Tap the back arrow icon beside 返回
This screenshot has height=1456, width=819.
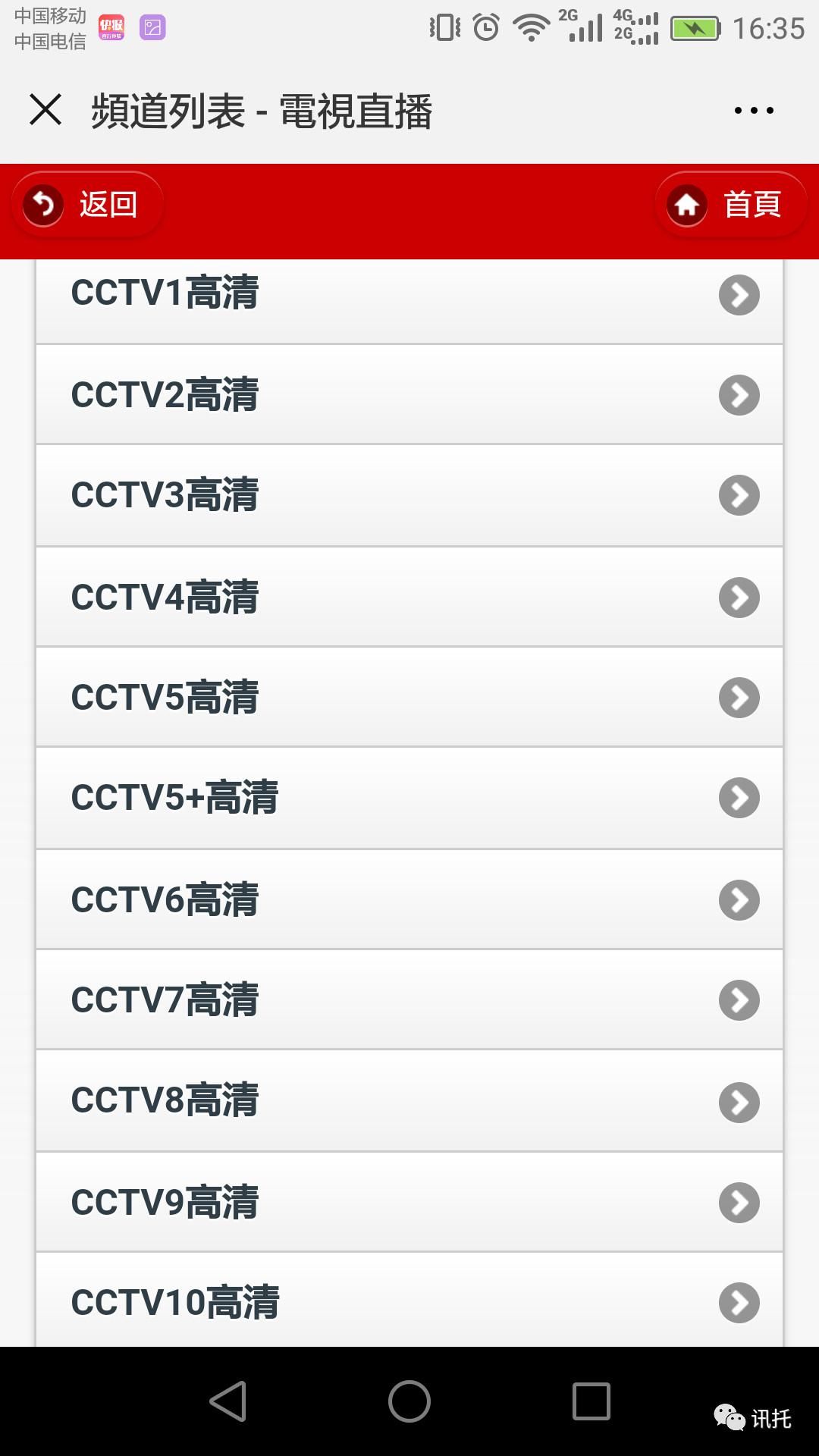click(x=43, y=203)
